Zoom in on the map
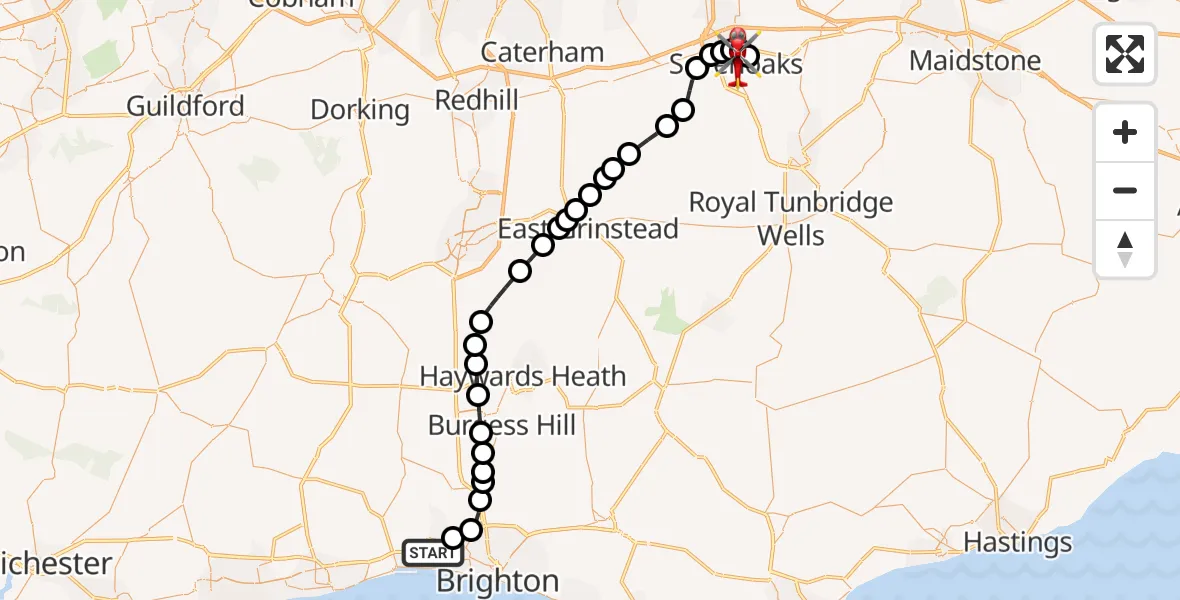This screenshot has height=600, width=1180. [1125, 133]
